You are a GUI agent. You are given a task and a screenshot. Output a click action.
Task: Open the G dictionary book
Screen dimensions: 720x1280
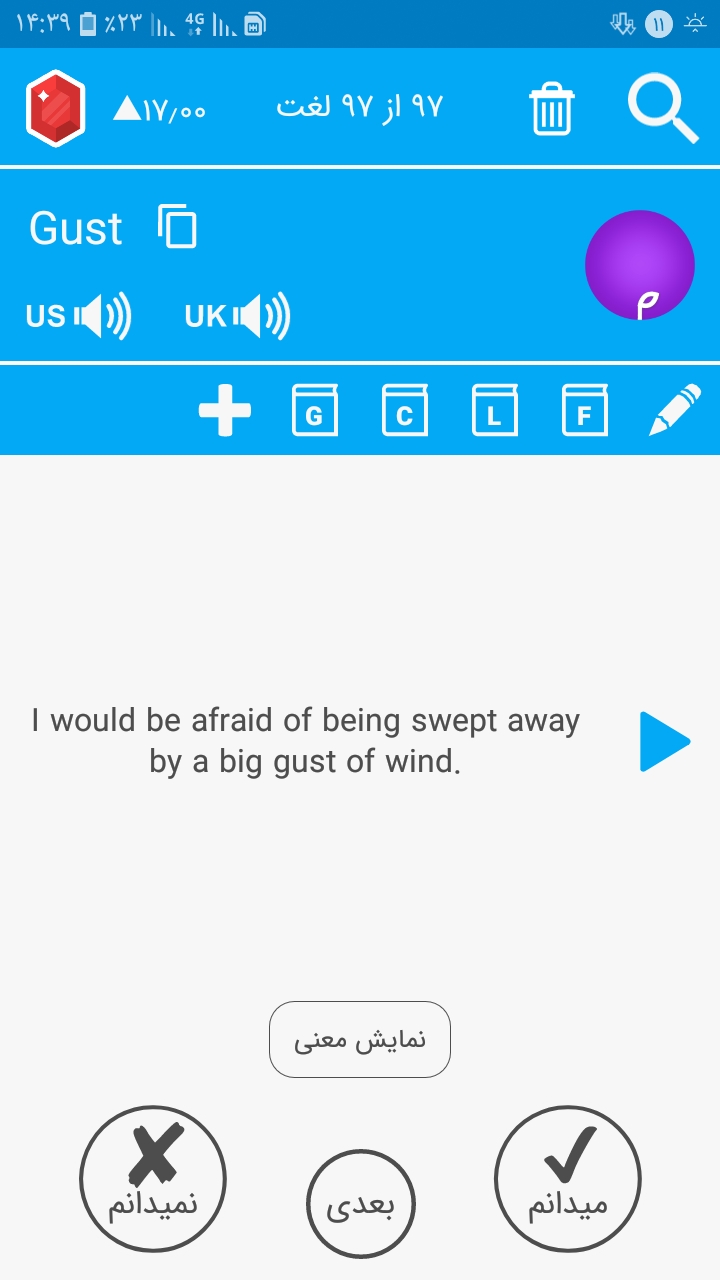pos(314,410)
